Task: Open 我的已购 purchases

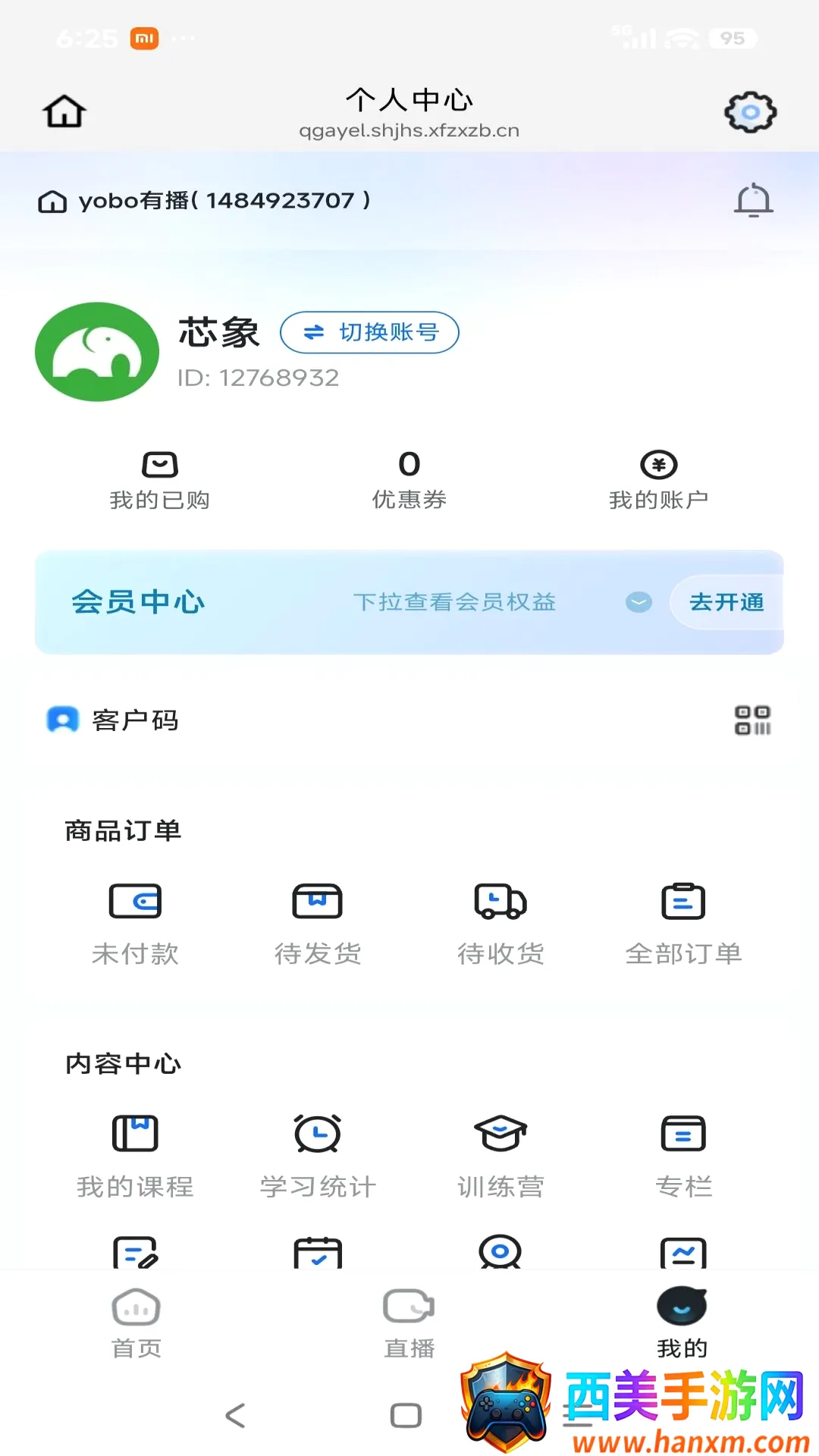Action: pos(159,481)
